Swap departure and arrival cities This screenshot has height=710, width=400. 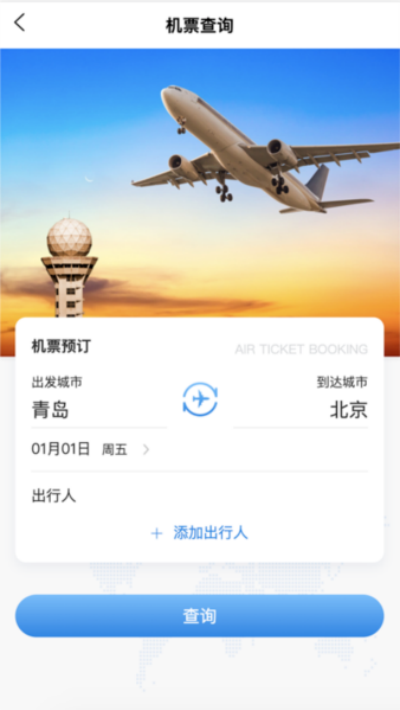coord(200,399)
